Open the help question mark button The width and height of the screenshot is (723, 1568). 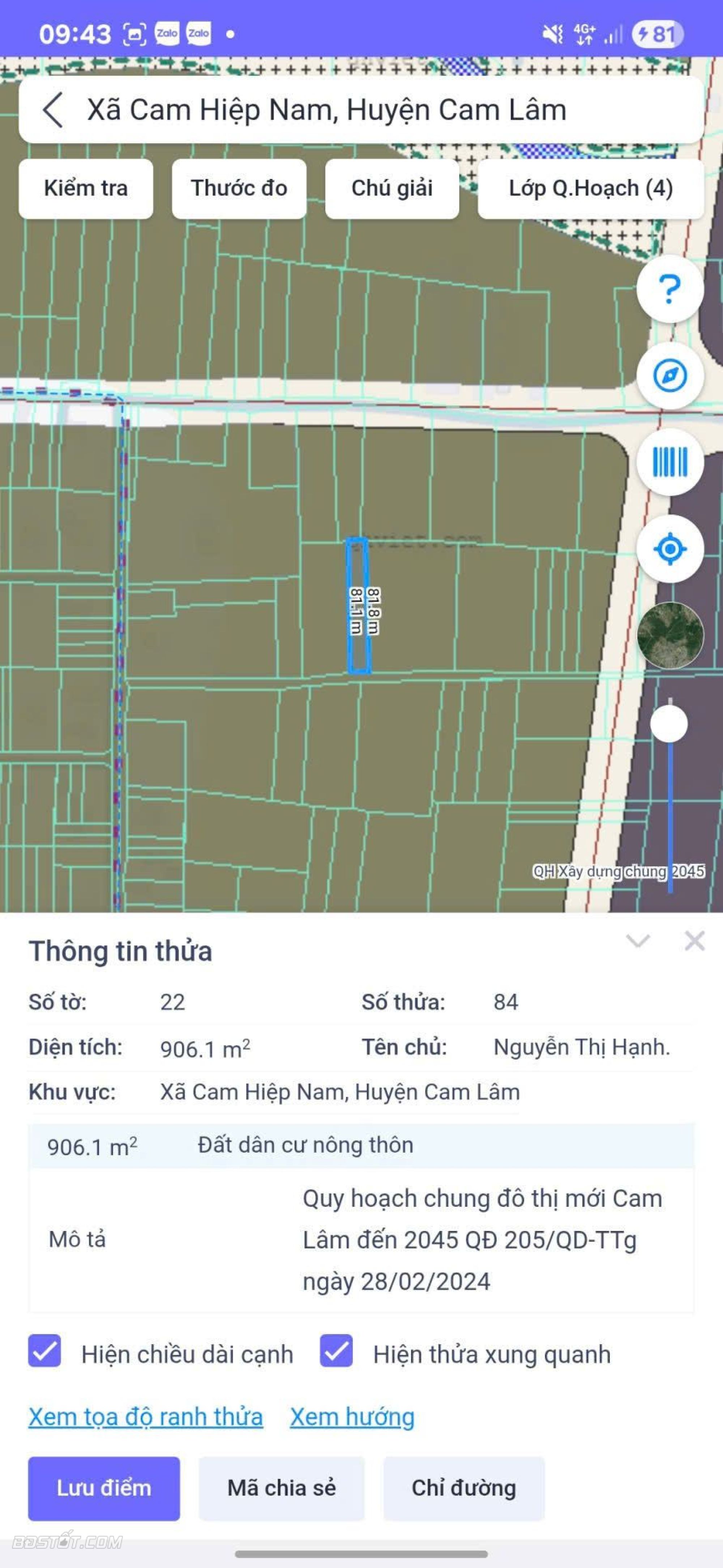click(x=670, y=289)
